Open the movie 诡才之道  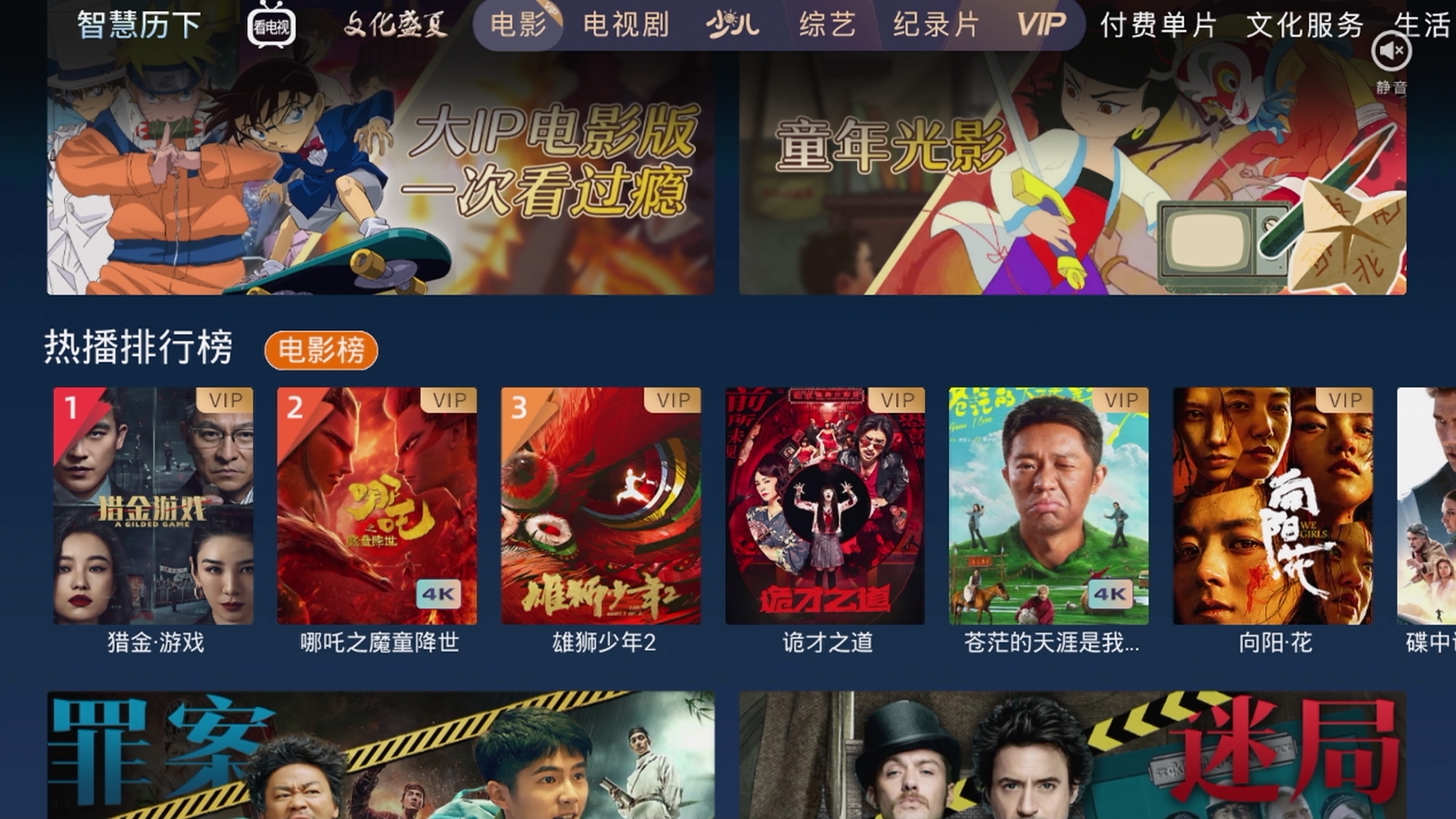(825, 506)
